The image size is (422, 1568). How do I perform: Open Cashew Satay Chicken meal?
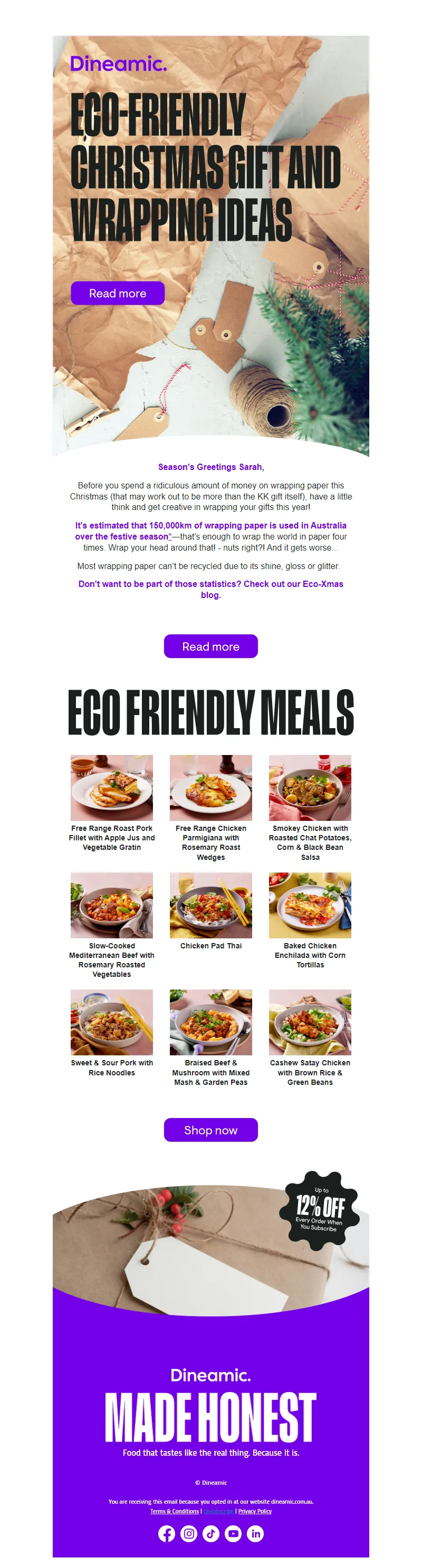tap(310, 1022)
